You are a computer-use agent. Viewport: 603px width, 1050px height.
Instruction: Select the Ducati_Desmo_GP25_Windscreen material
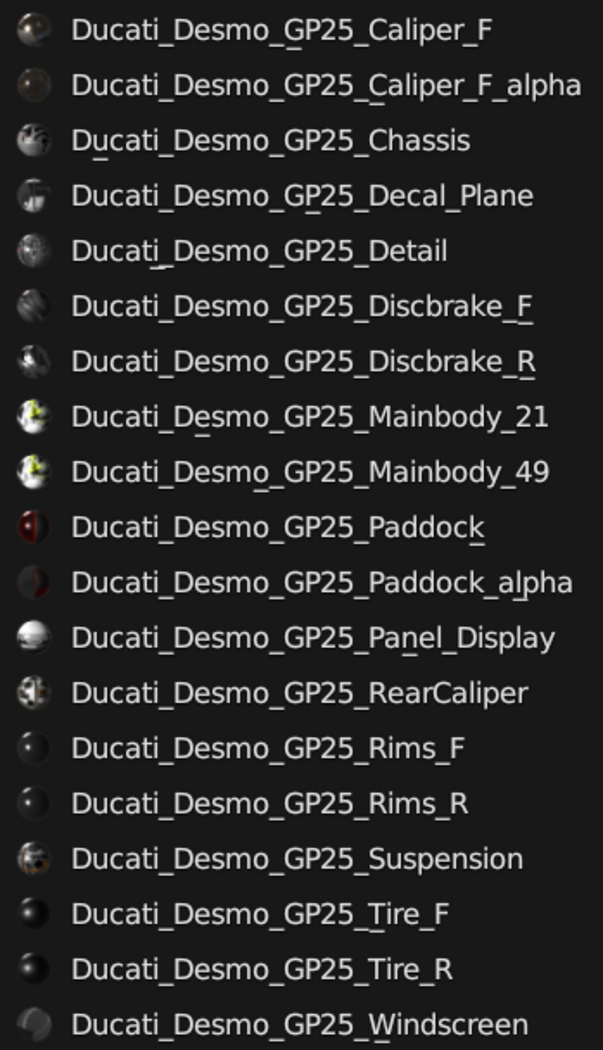click(298, 1024)
